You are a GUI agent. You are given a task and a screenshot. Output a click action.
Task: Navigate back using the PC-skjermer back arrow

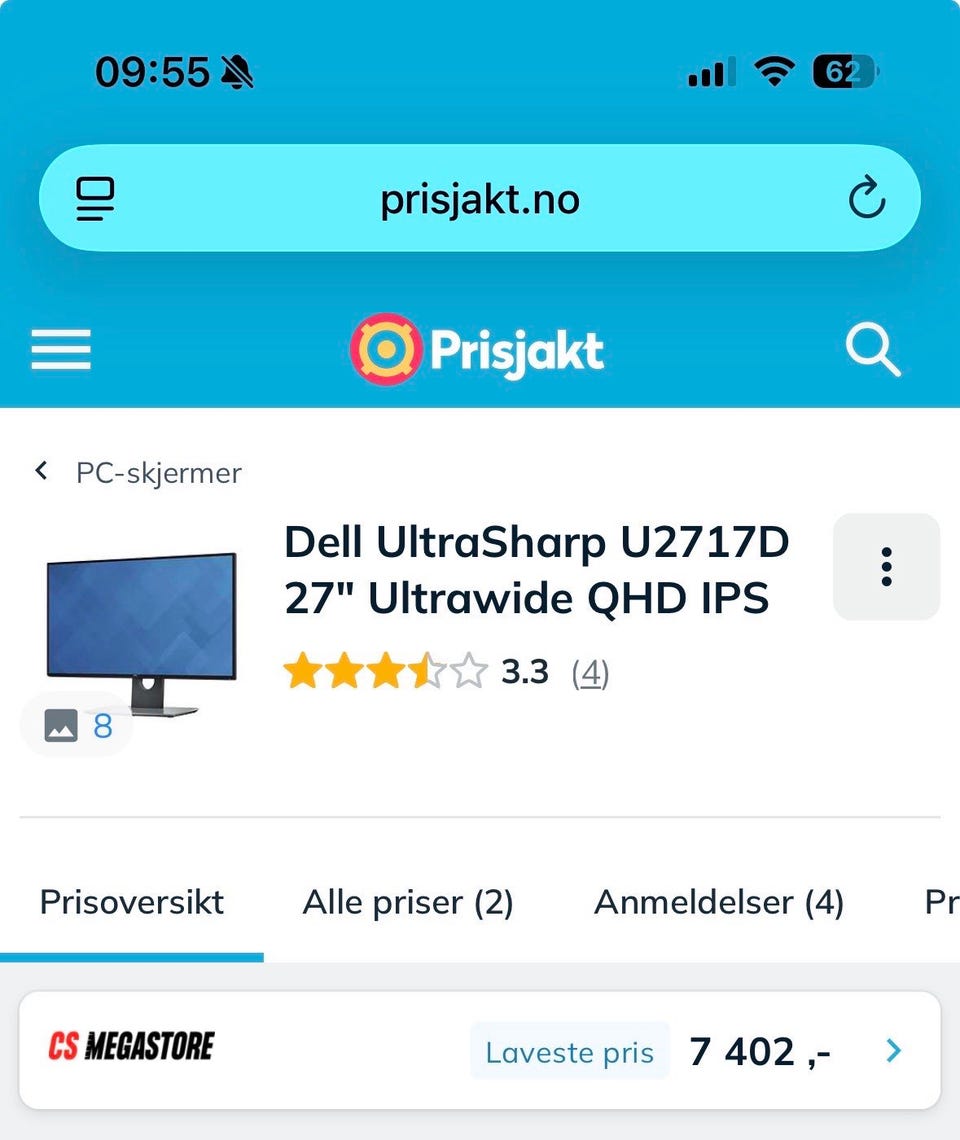[x=41, y=470]
